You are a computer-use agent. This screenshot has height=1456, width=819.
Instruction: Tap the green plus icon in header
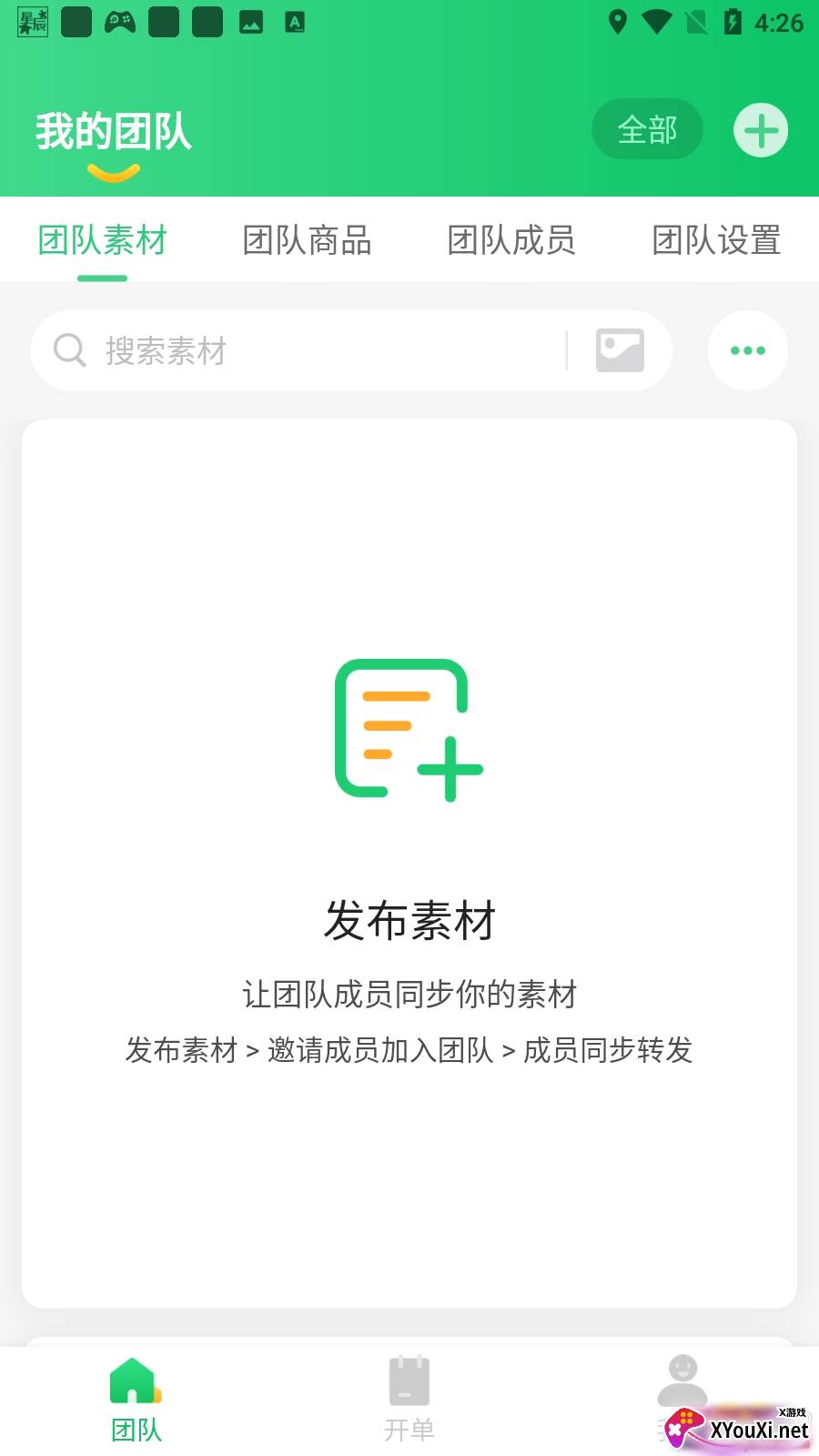[x=761, y=129]
